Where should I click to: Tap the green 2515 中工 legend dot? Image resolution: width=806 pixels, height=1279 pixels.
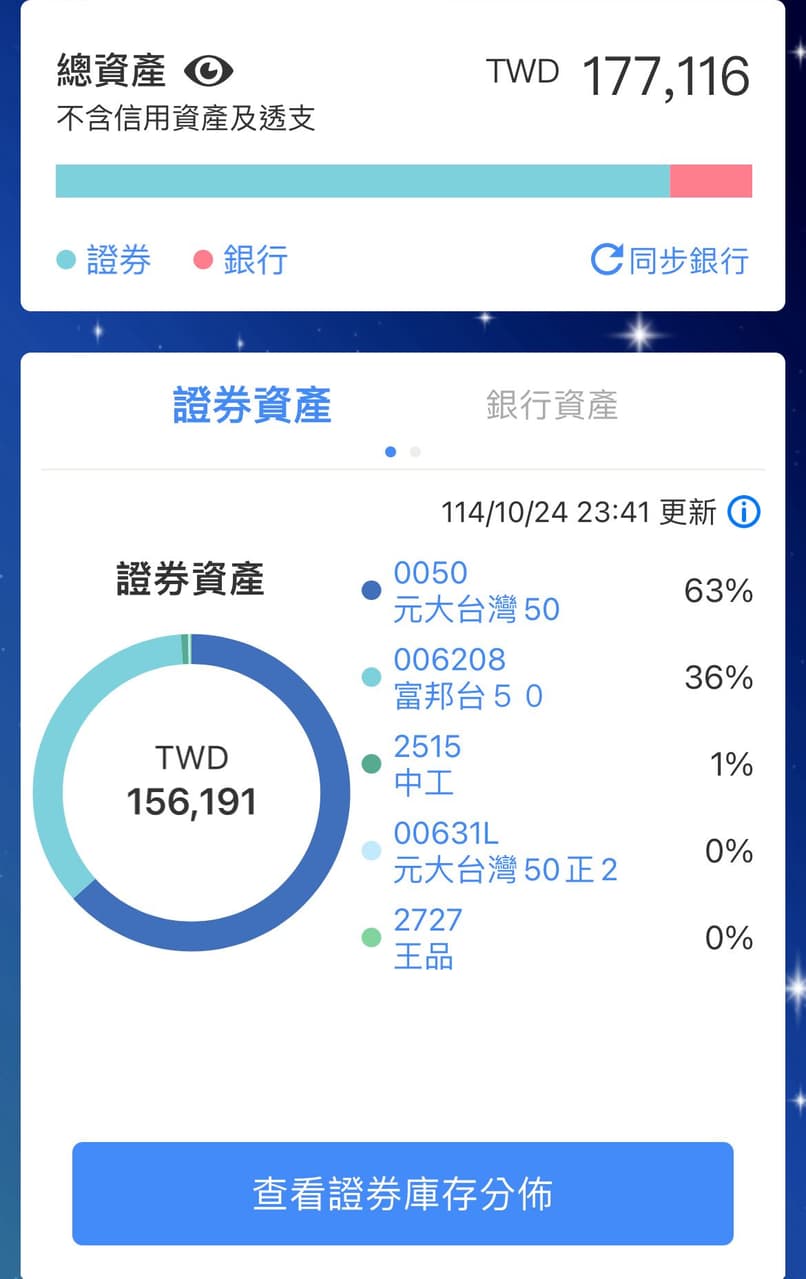click(x=373, y=764)
